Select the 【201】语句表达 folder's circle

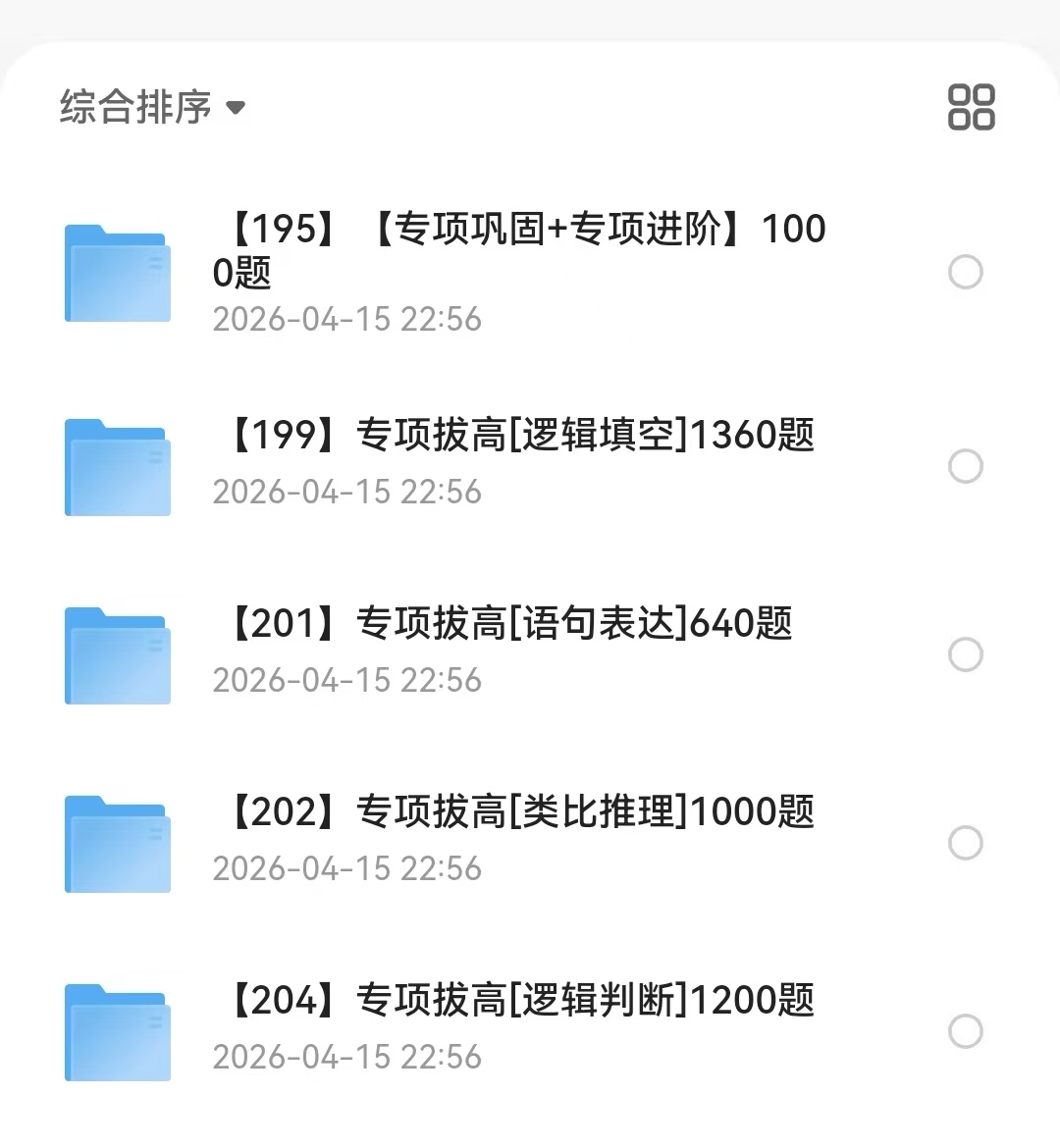click(x=966, y=654)
